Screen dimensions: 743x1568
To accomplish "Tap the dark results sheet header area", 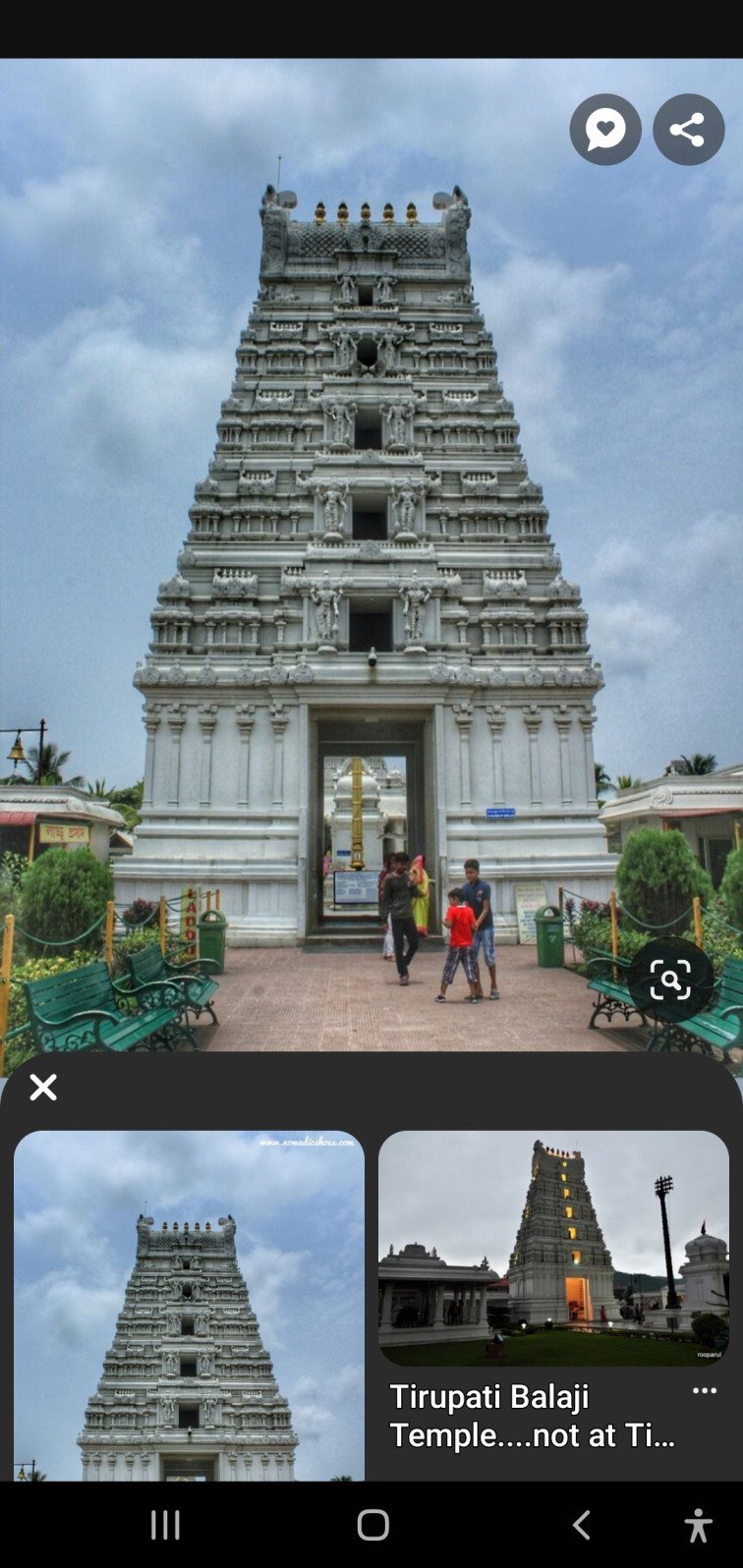I will pos(371,1091).
